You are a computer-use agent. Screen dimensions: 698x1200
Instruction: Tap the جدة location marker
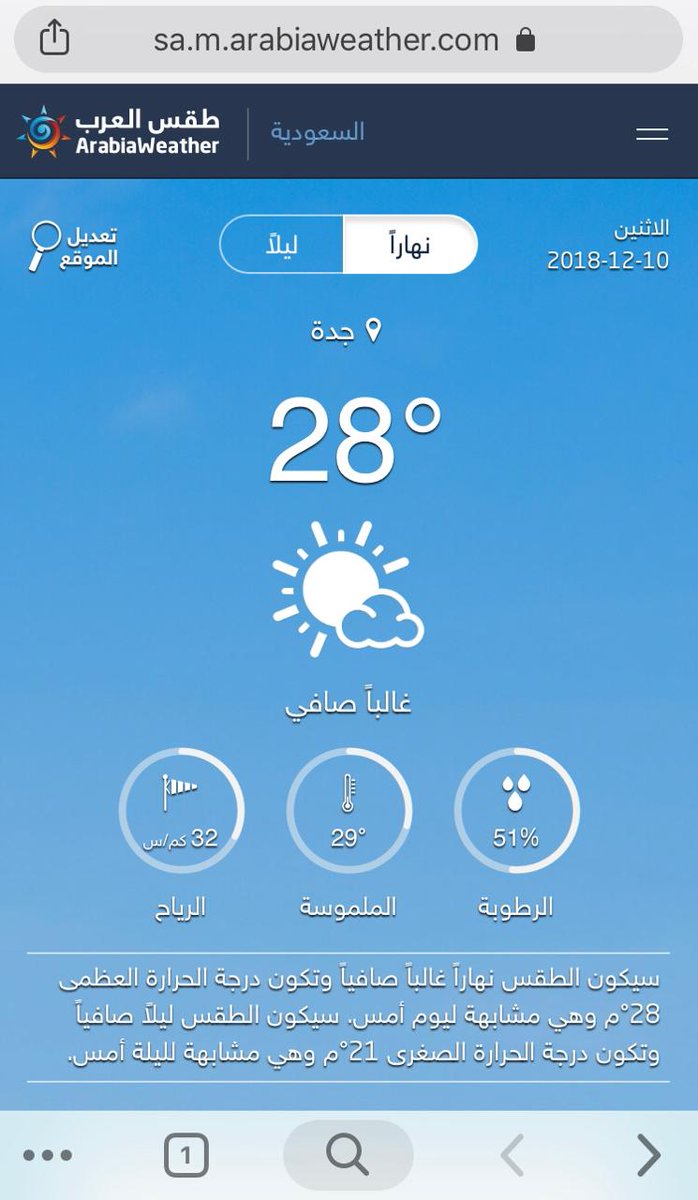(347, 331)
